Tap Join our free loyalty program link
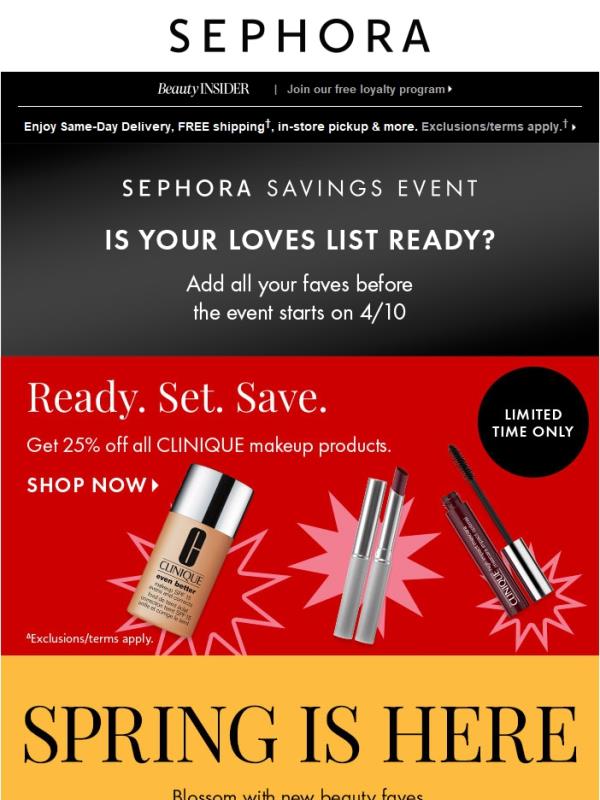The width and height of the screenshot is (600, 800). pyautogui.click(x=369, y=89)
